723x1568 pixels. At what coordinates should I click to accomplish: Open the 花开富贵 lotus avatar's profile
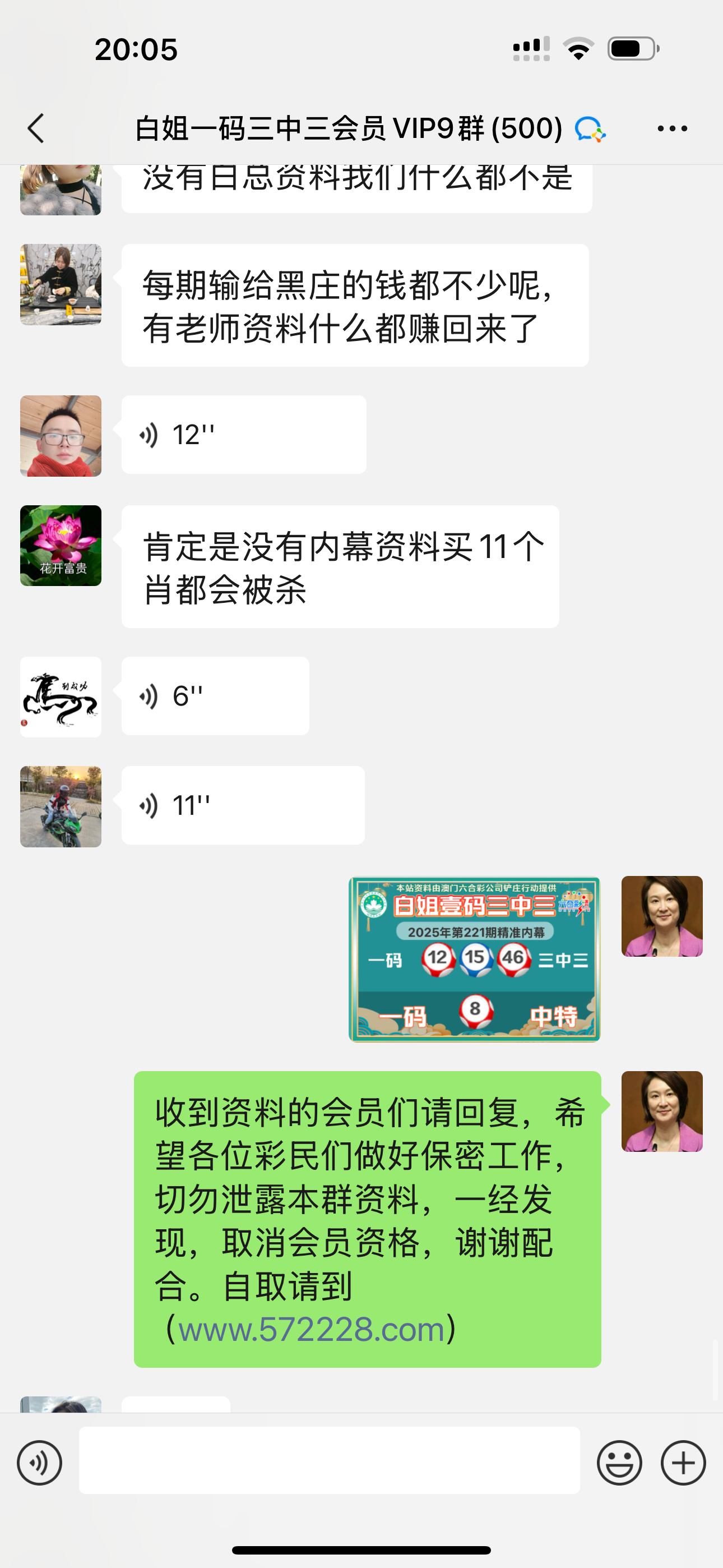pyautogui.click(x=61, y=546)
